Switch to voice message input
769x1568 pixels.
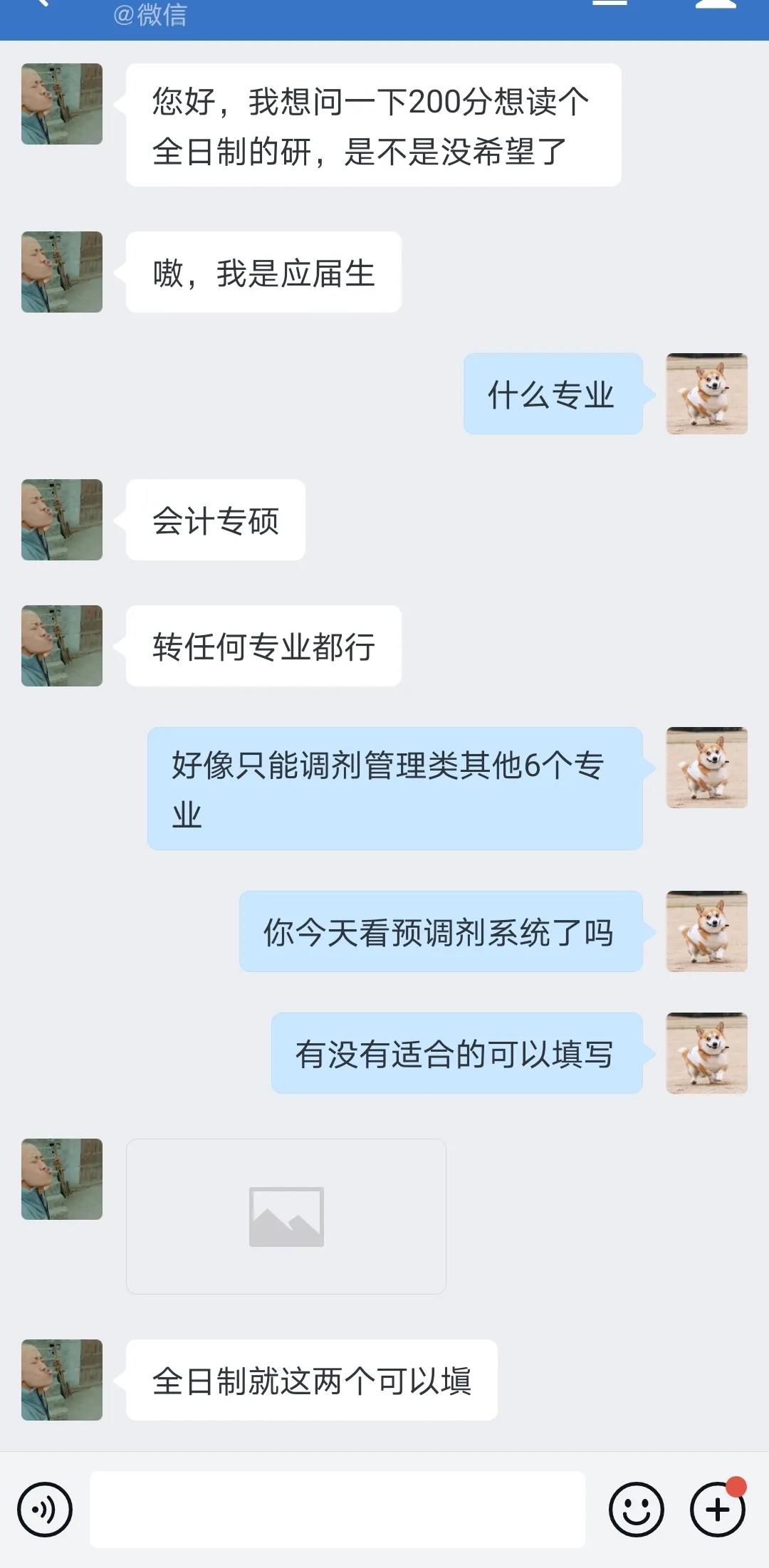tap(45, 1509)
